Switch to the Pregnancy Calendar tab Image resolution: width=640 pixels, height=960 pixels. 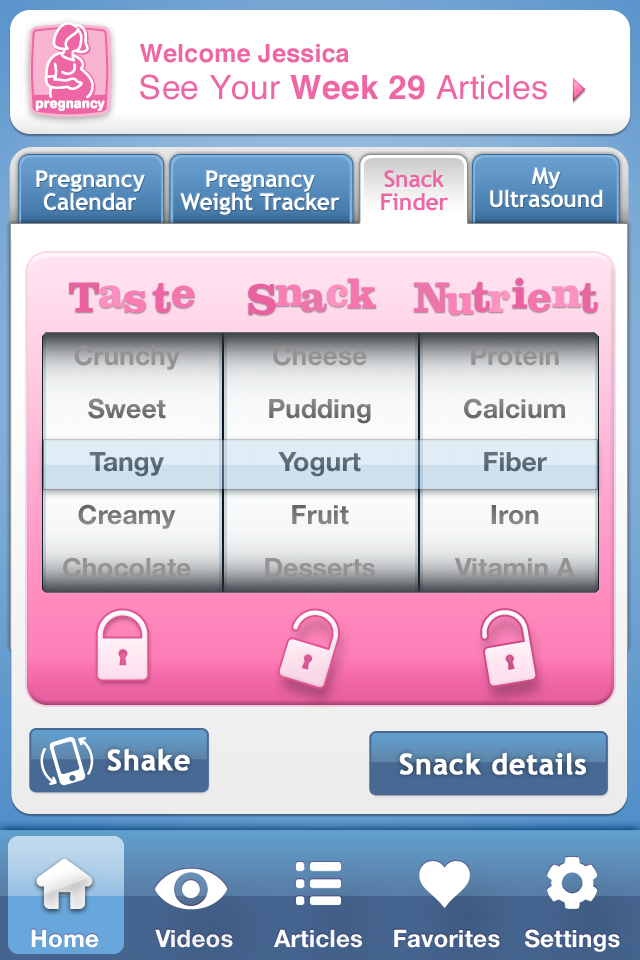click(90, 190)
